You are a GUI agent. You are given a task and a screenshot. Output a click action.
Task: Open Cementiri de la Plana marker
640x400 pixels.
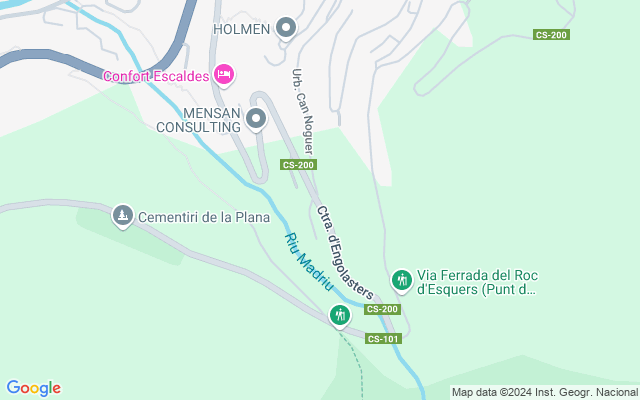122,215
